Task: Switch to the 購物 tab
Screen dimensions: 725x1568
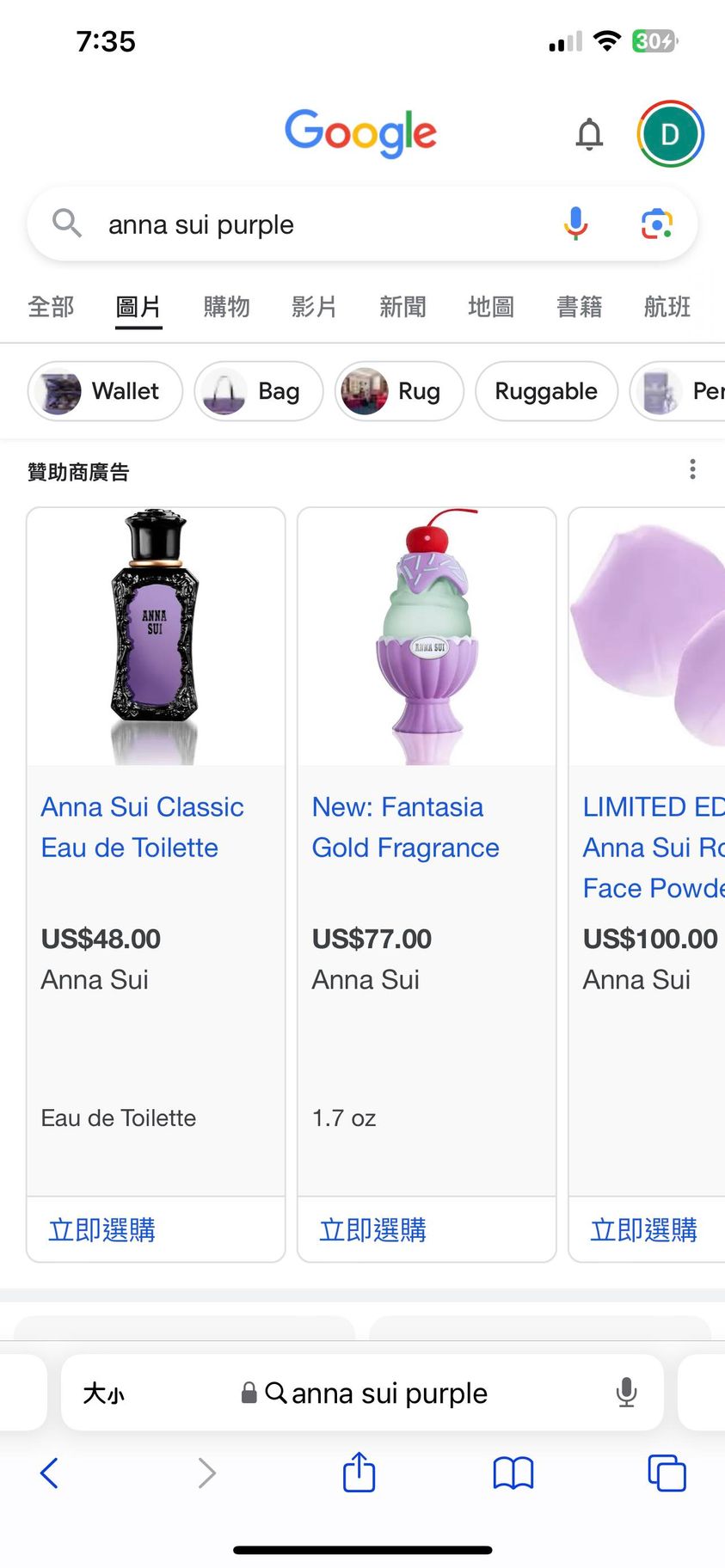Action: pos(226,307)
